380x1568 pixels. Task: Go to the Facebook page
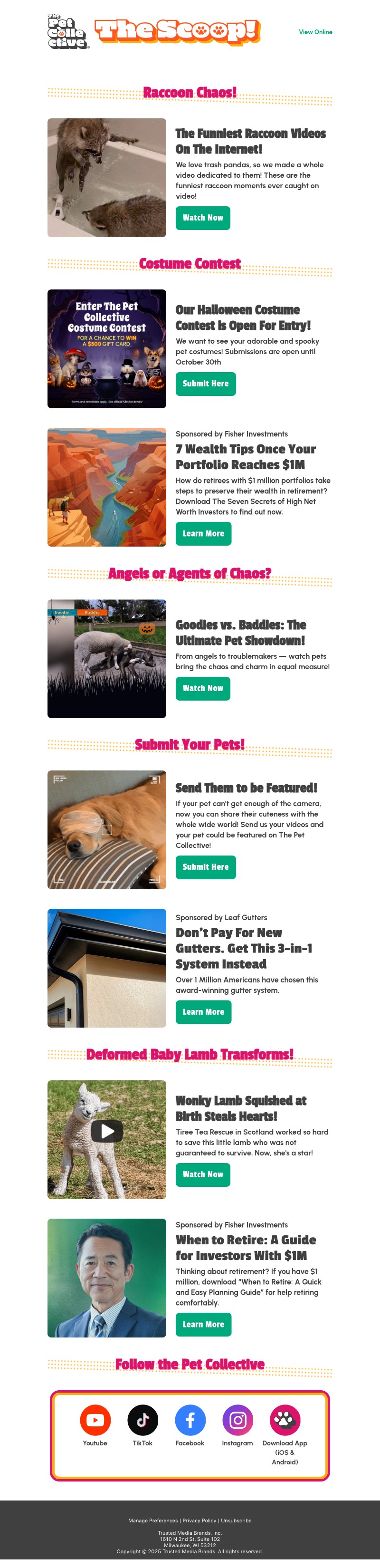pyautogui.click(x=190, y=1420)
